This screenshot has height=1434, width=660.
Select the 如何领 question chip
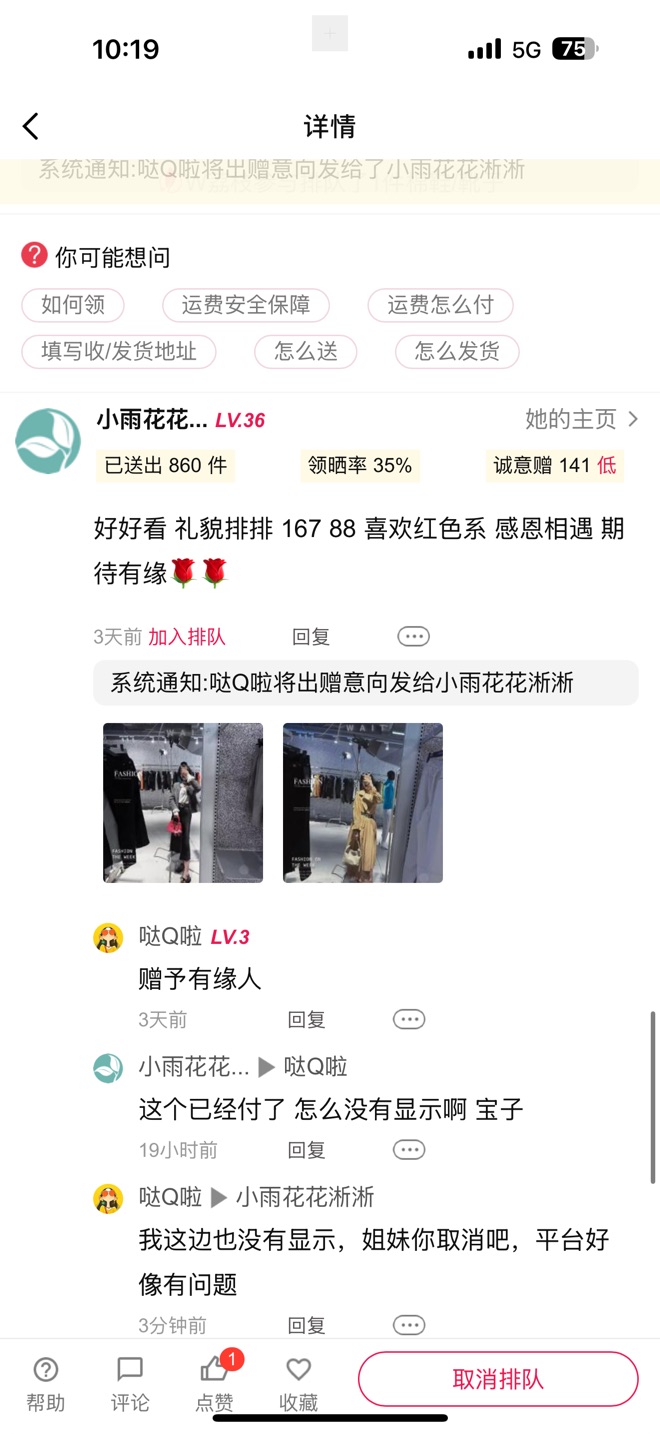pos(73,305)
